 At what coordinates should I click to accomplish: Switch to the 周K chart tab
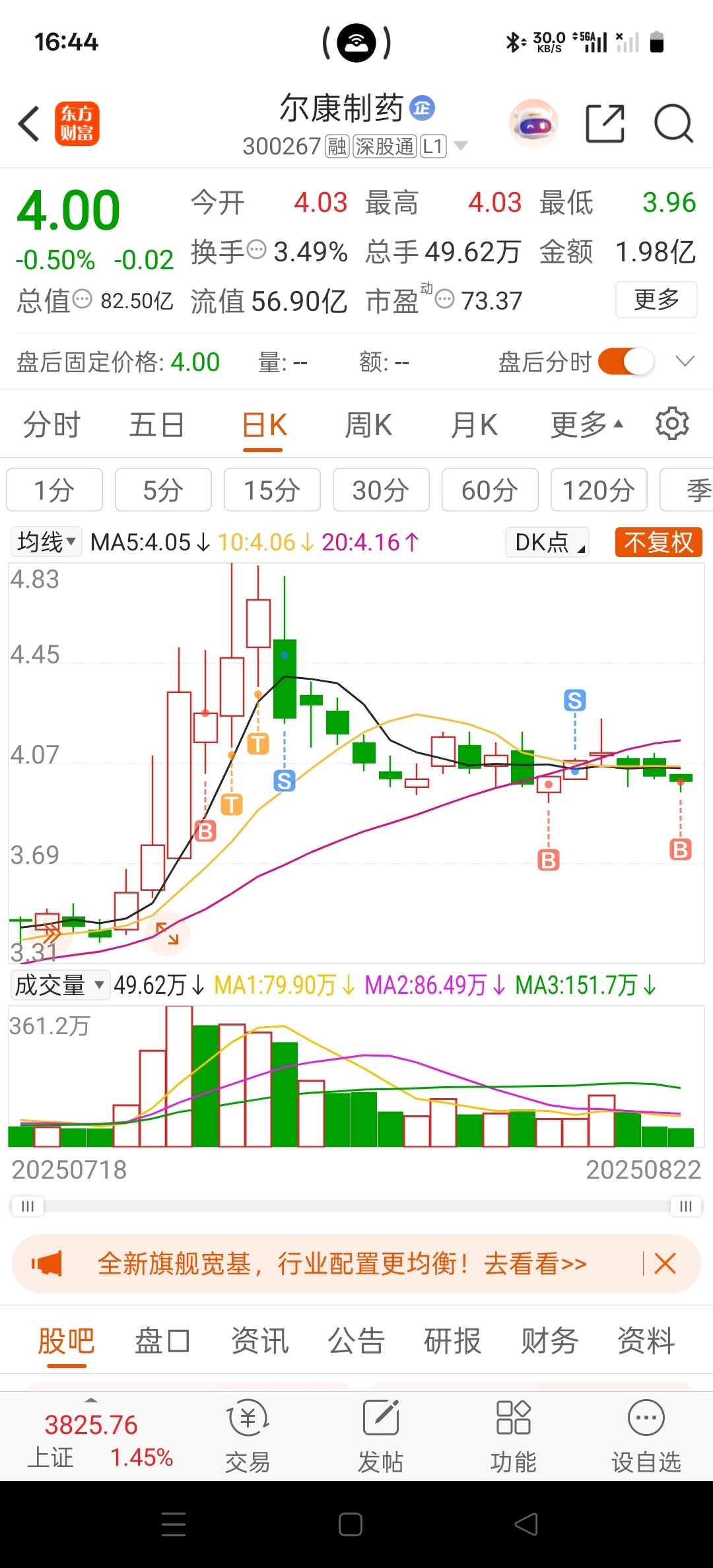(368, 425)
